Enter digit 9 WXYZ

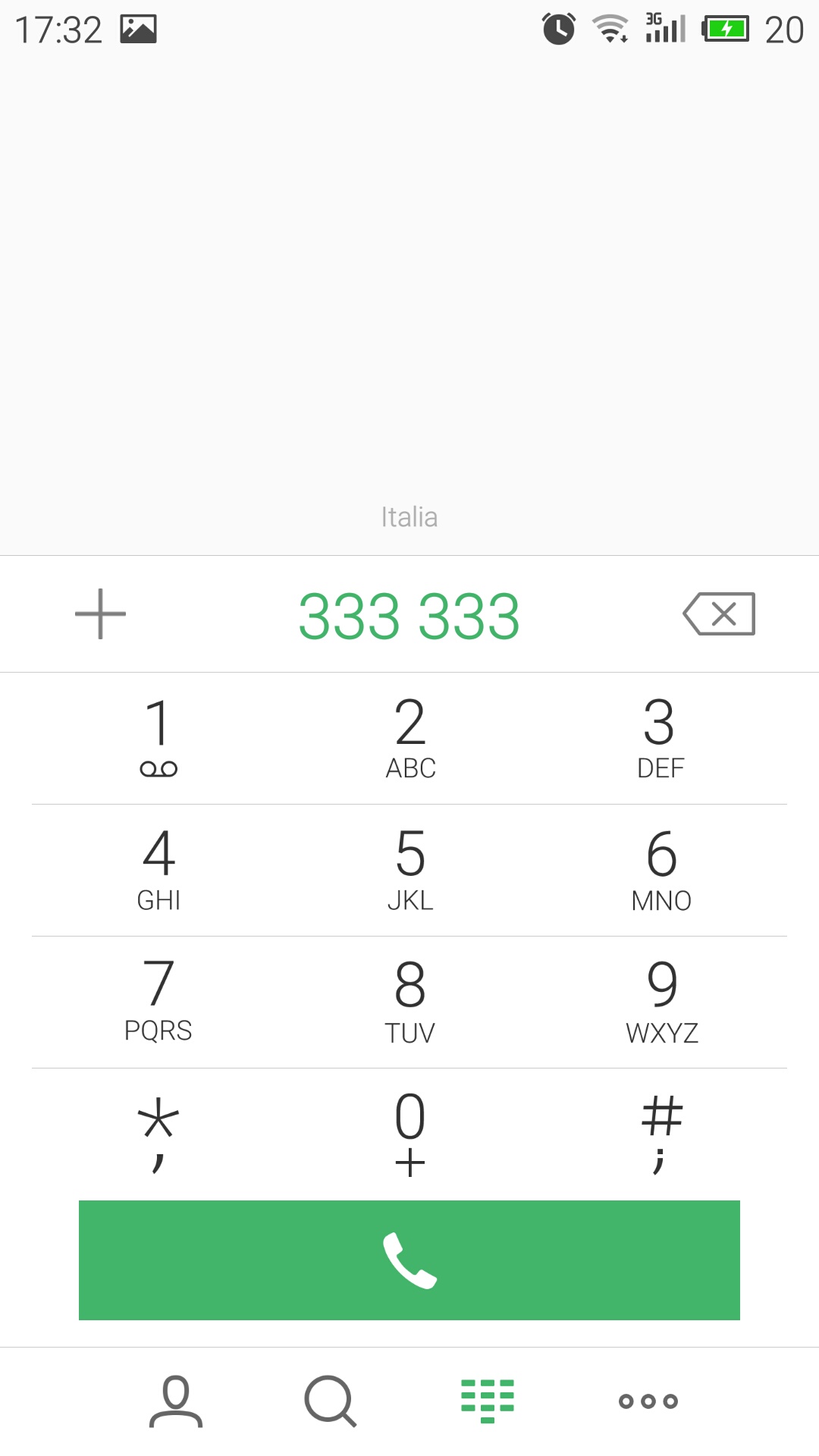[661, 1002]
